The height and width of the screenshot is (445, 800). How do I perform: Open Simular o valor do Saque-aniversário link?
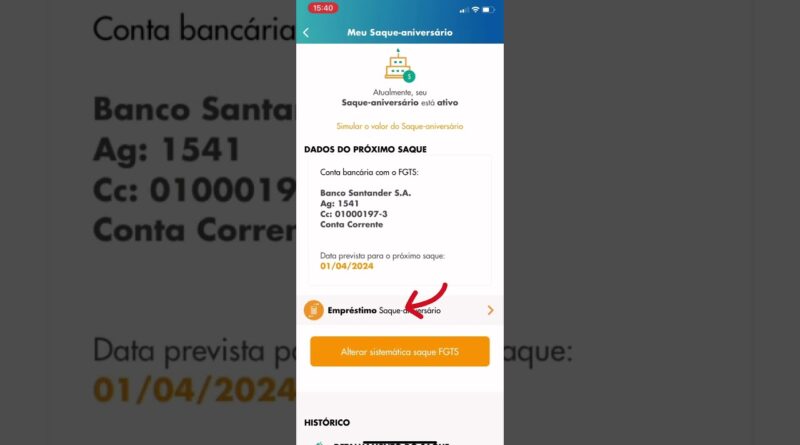[x=400, y=127]
